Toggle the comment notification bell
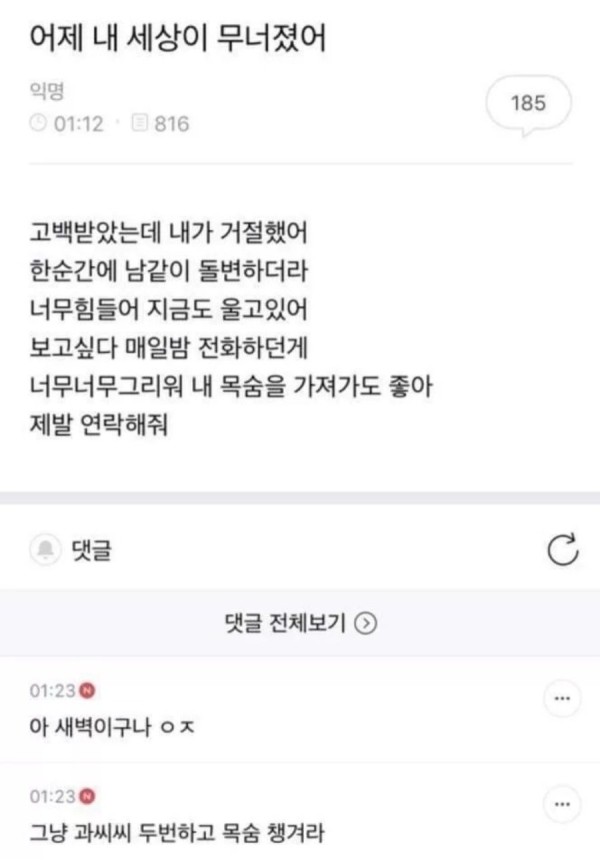The image size is (600, 863). click(46, 549)
